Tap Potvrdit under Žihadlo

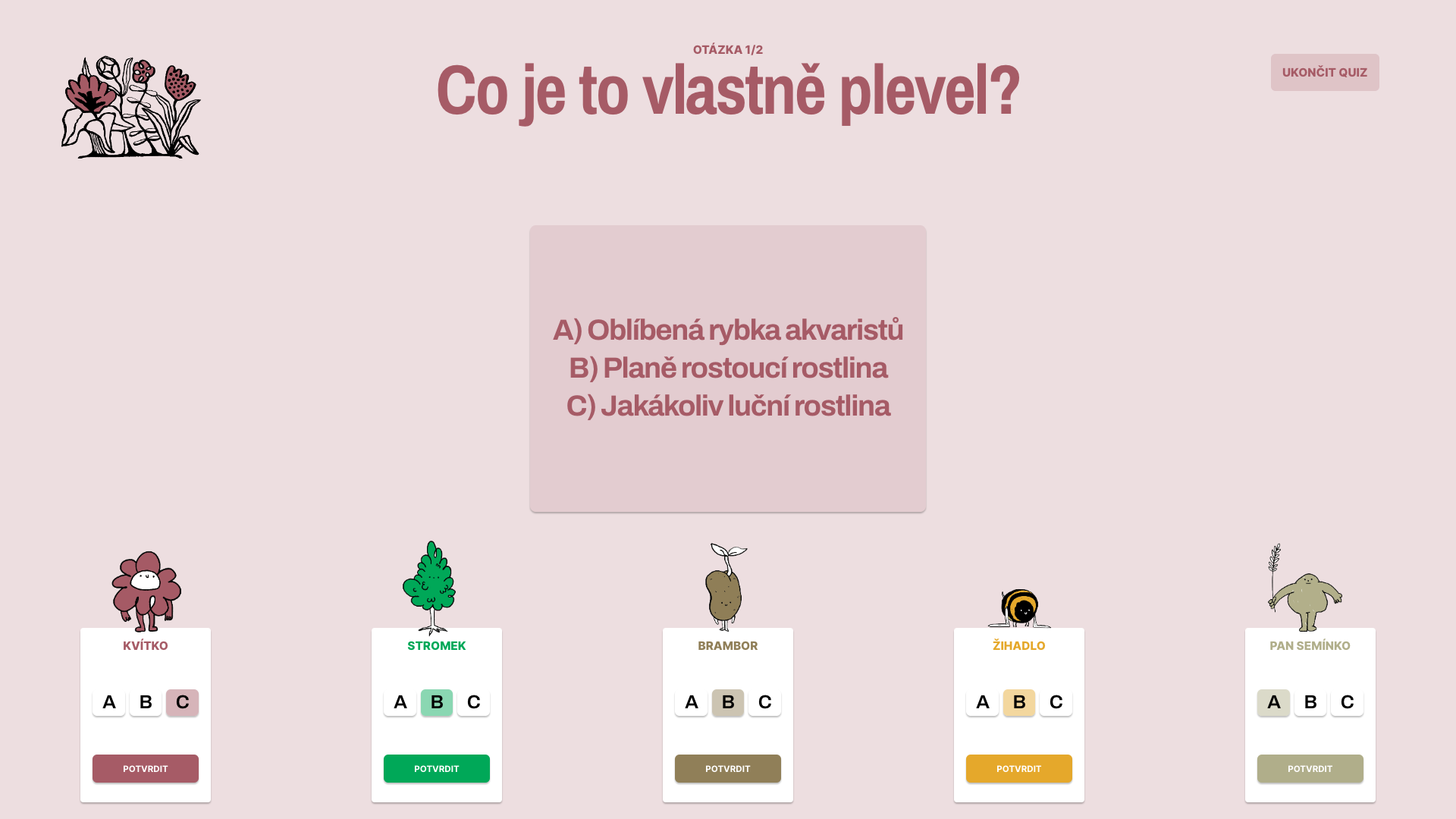(x=1019, y=768)
